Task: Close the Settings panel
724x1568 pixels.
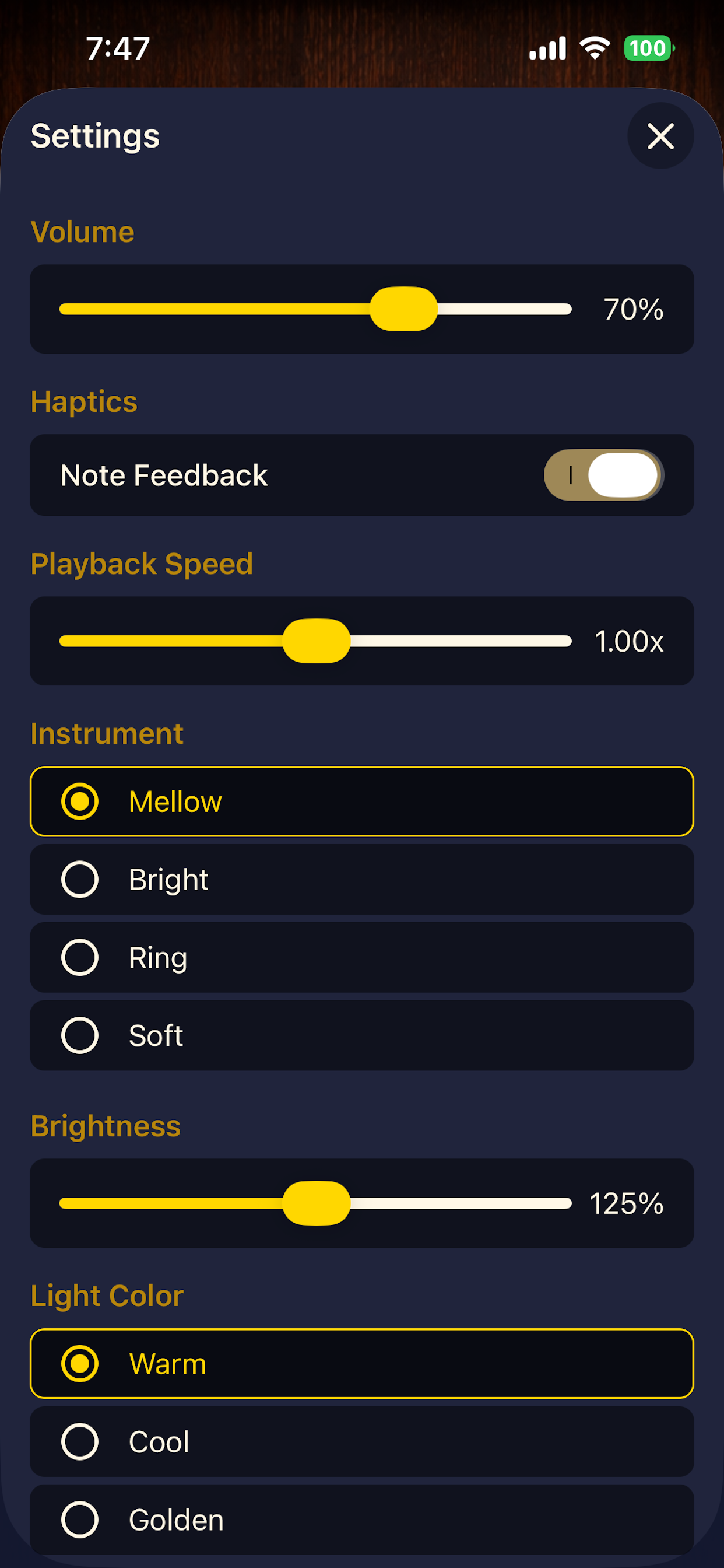Action: tap(660, 136)
